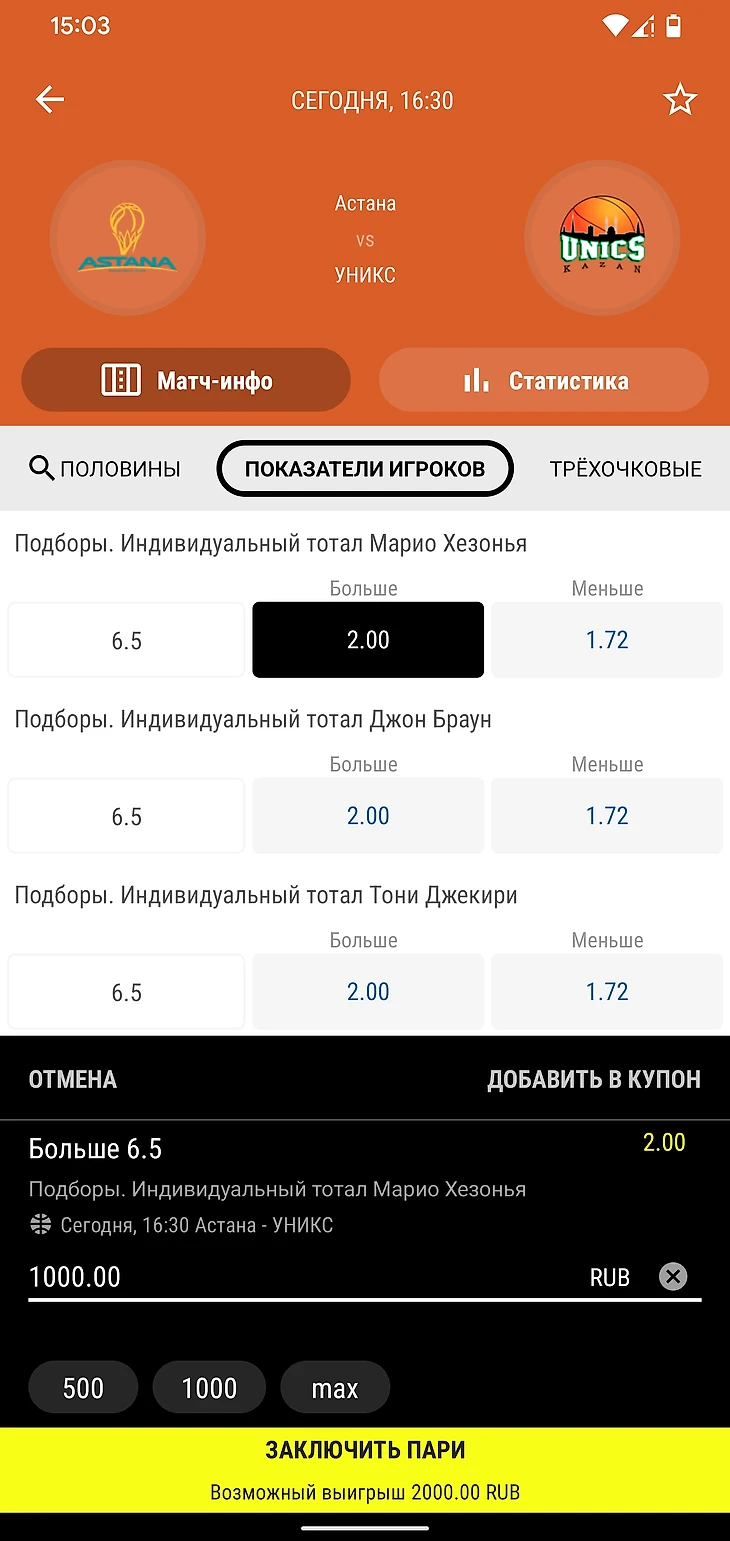Clear the stake amount field
The height and width of the screenshot is (1541, 730).
673,1277
